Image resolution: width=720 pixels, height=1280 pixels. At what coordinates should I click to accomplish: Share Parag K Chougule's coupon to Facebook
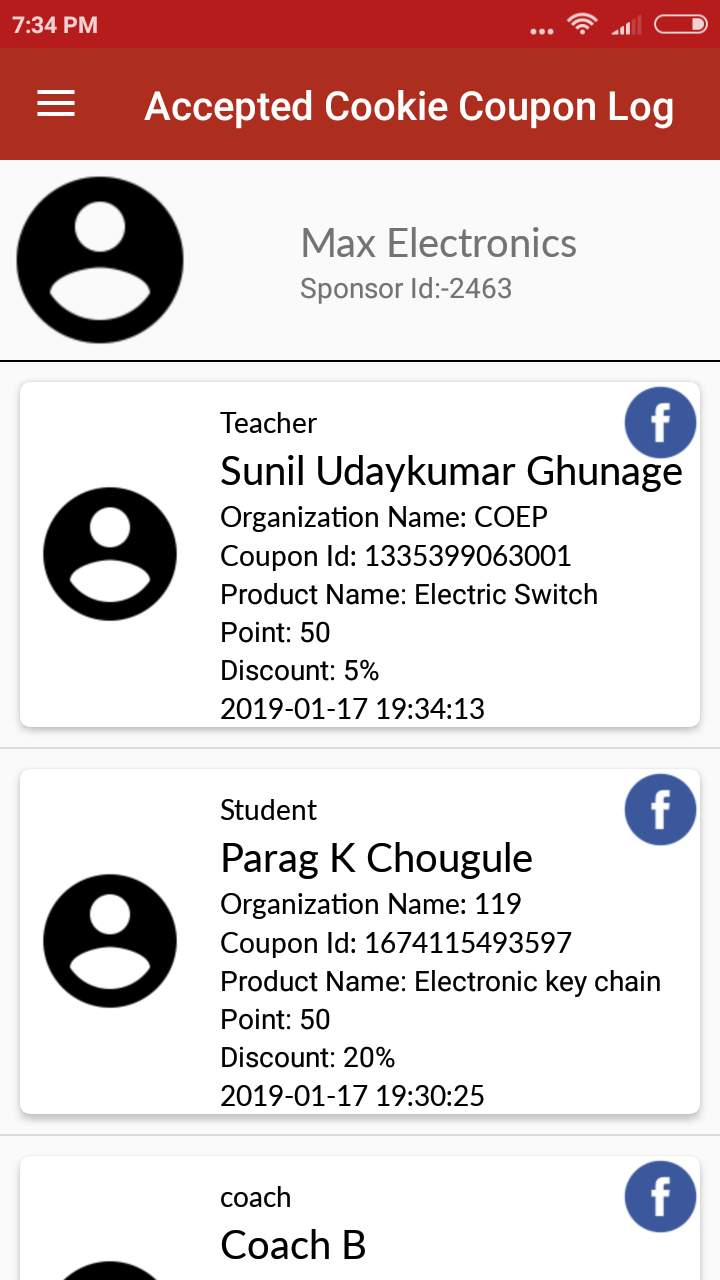(x=660, y=810)
